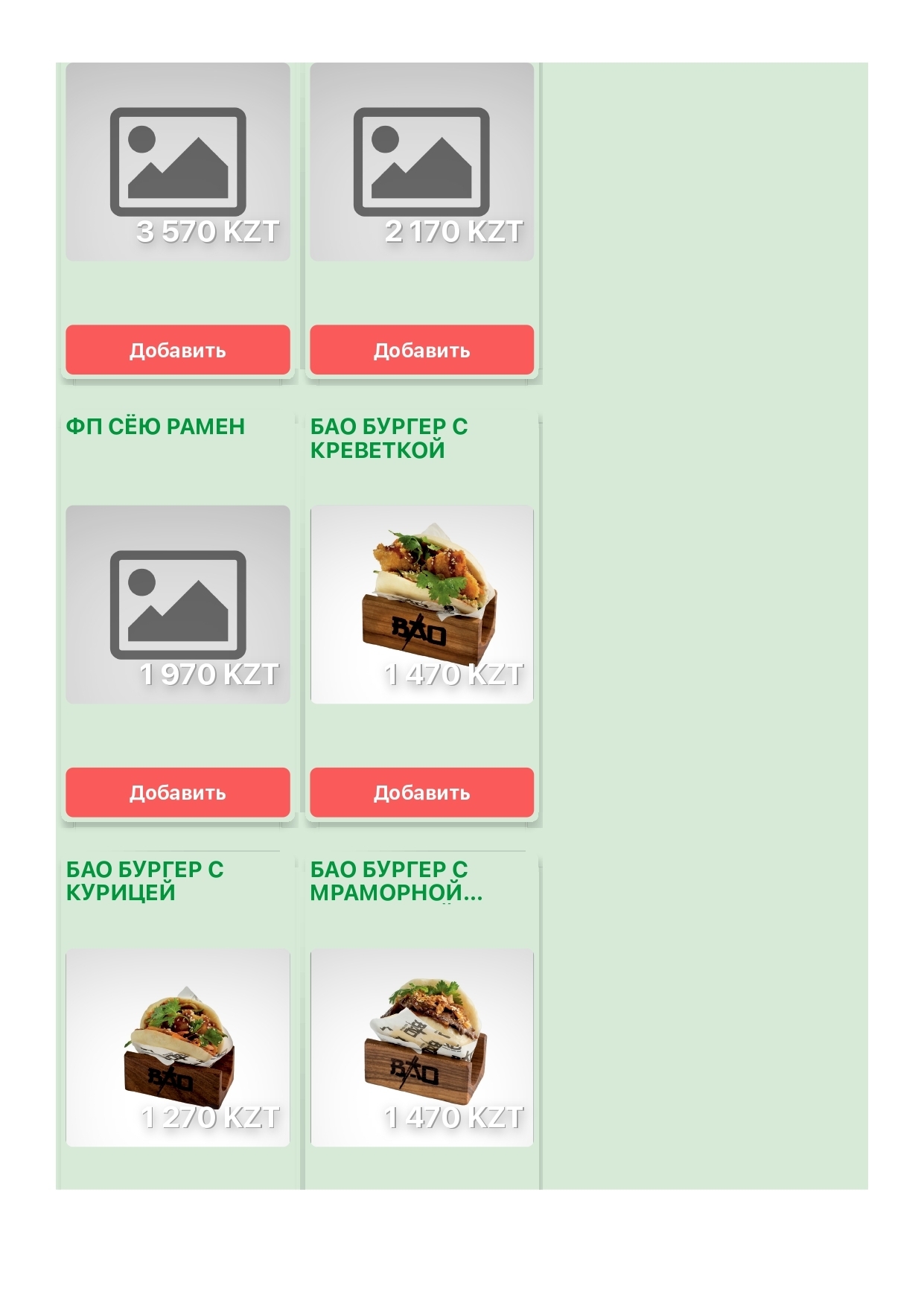
Task: Add БАО БУРГЕР С КРЕВЕТКОЙ to cart
Action: 421,792
